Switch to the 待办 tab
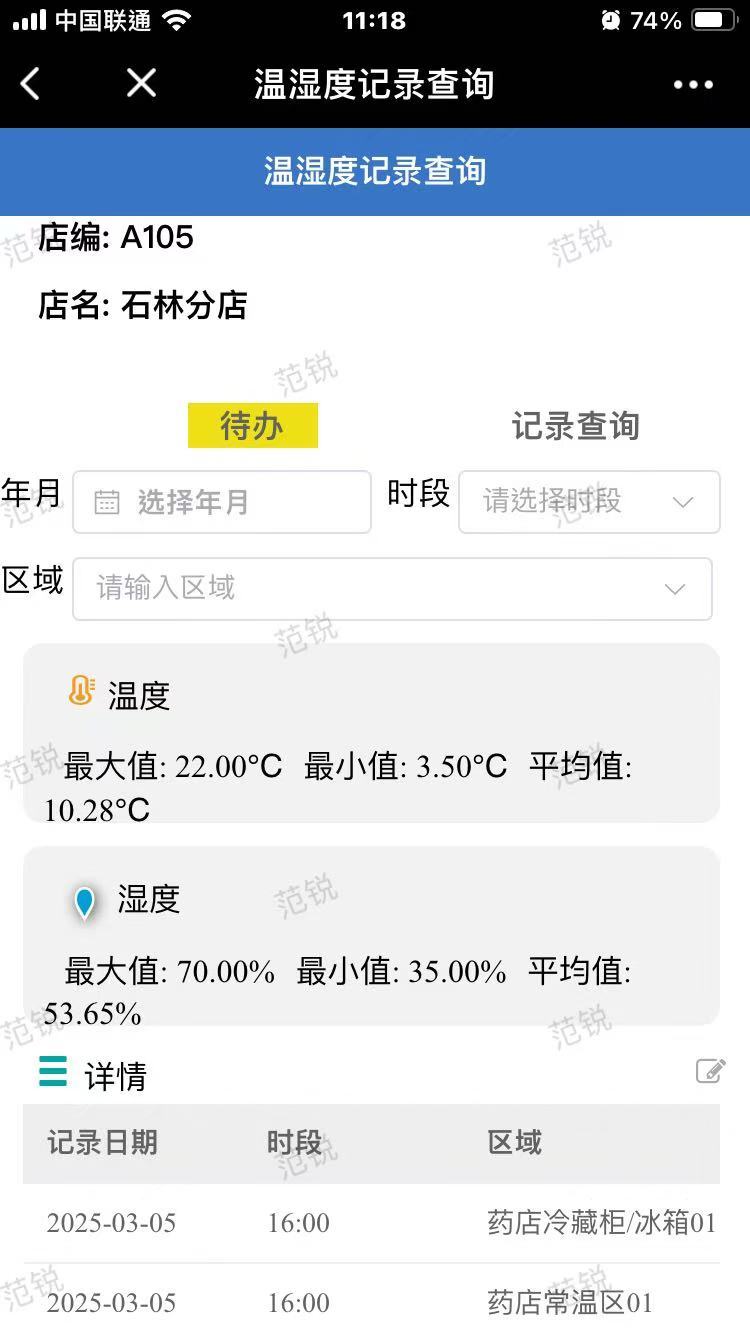Image resolution: width=750 pixels, height=1334 pixels. (x=252, y=426)
